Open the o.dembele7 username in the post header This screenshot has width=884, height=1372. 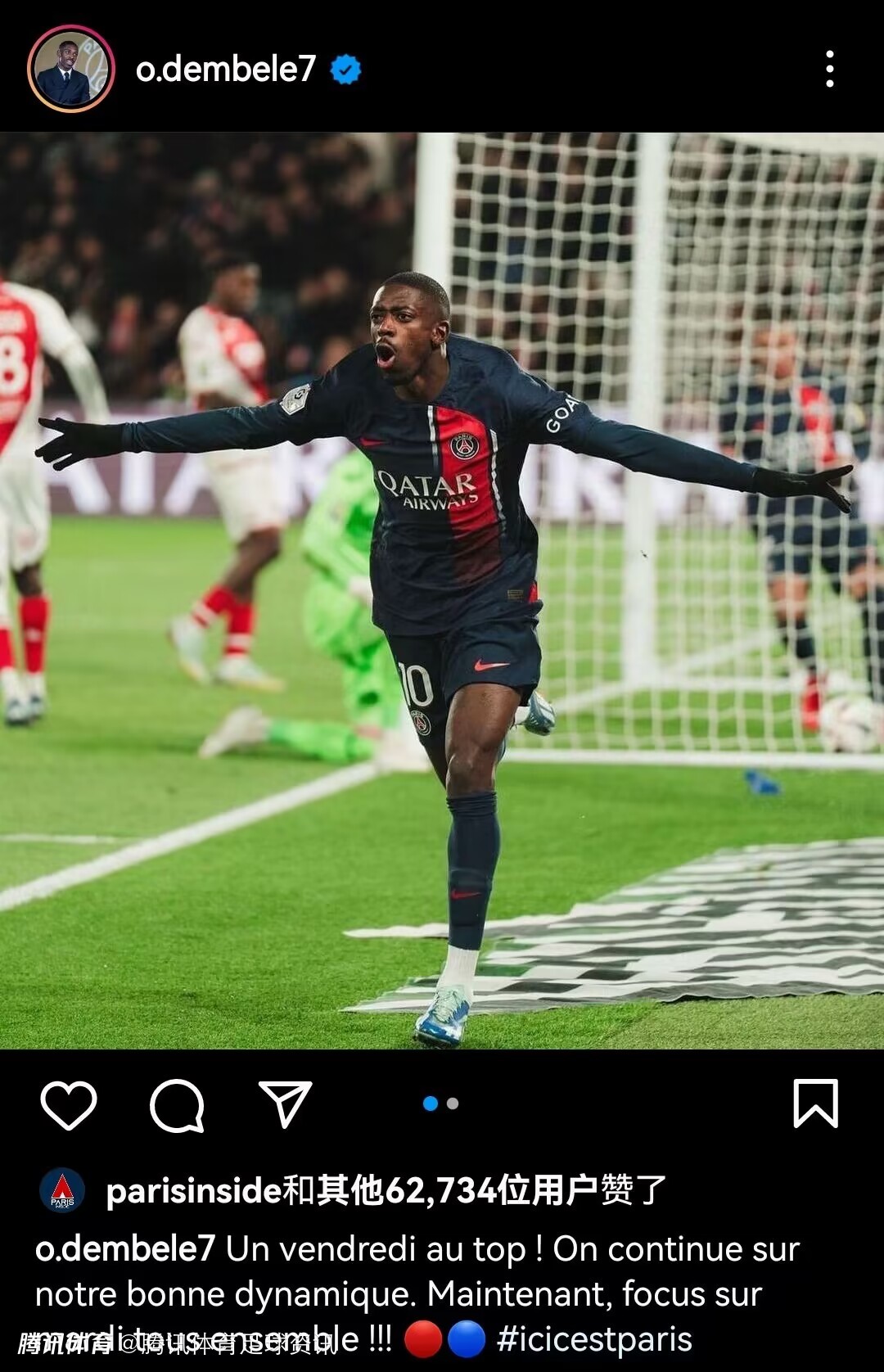click(225, 69)
